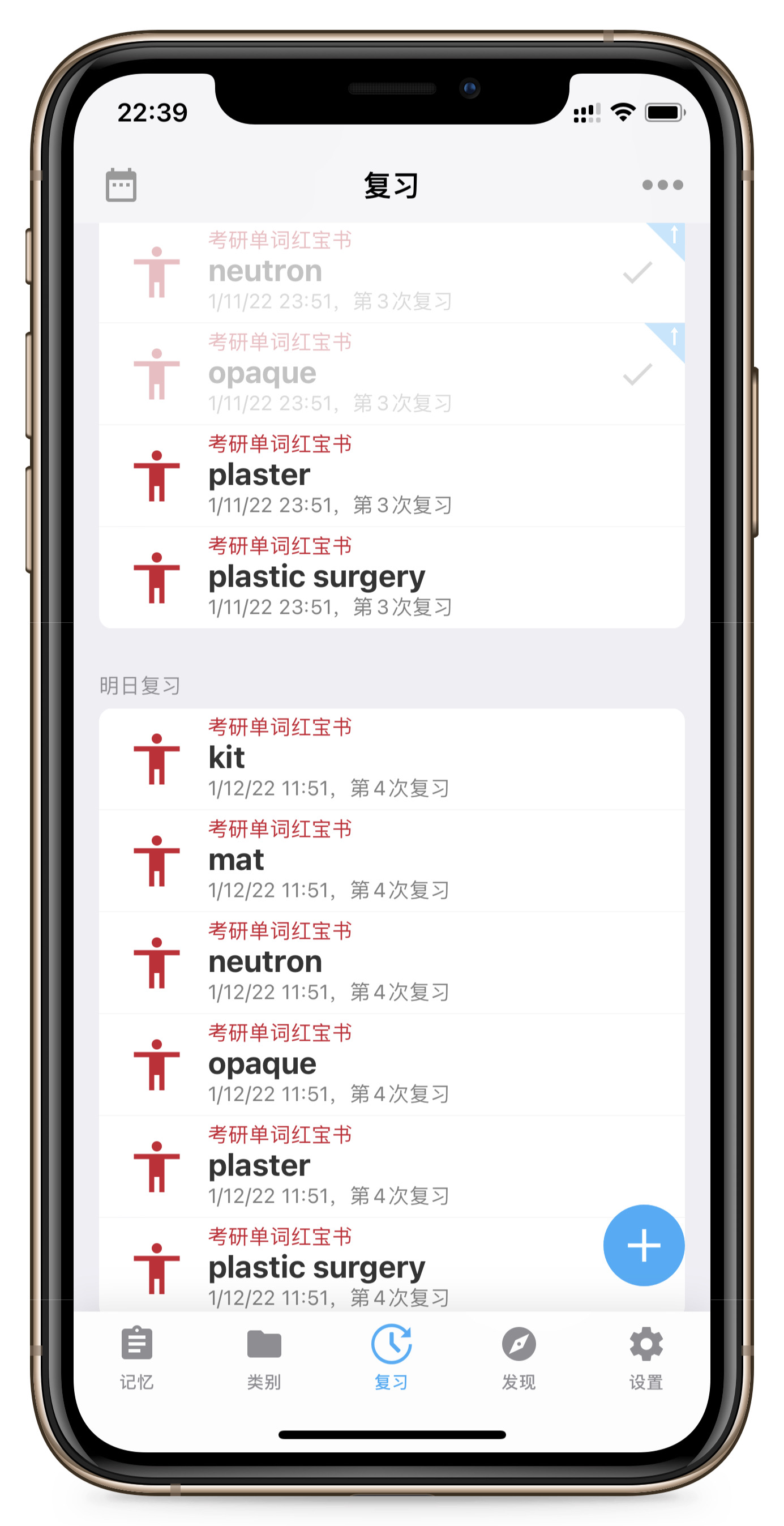Open the three-dot overflow menu
Screen dimensions: 784x1526
[662, 185]
